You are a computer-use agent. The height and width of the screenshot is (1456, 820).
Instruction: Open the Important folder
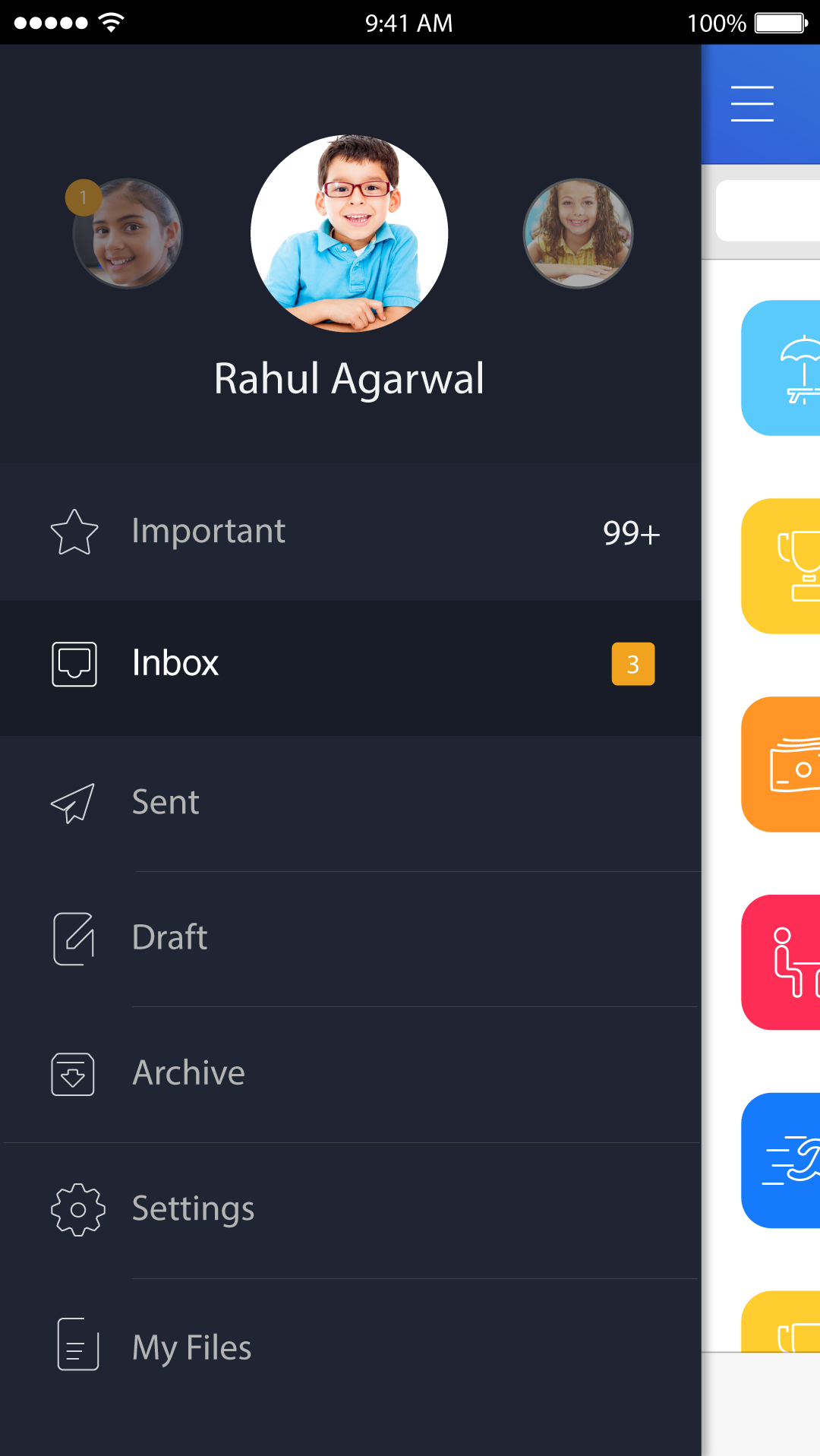coord(349,532)
